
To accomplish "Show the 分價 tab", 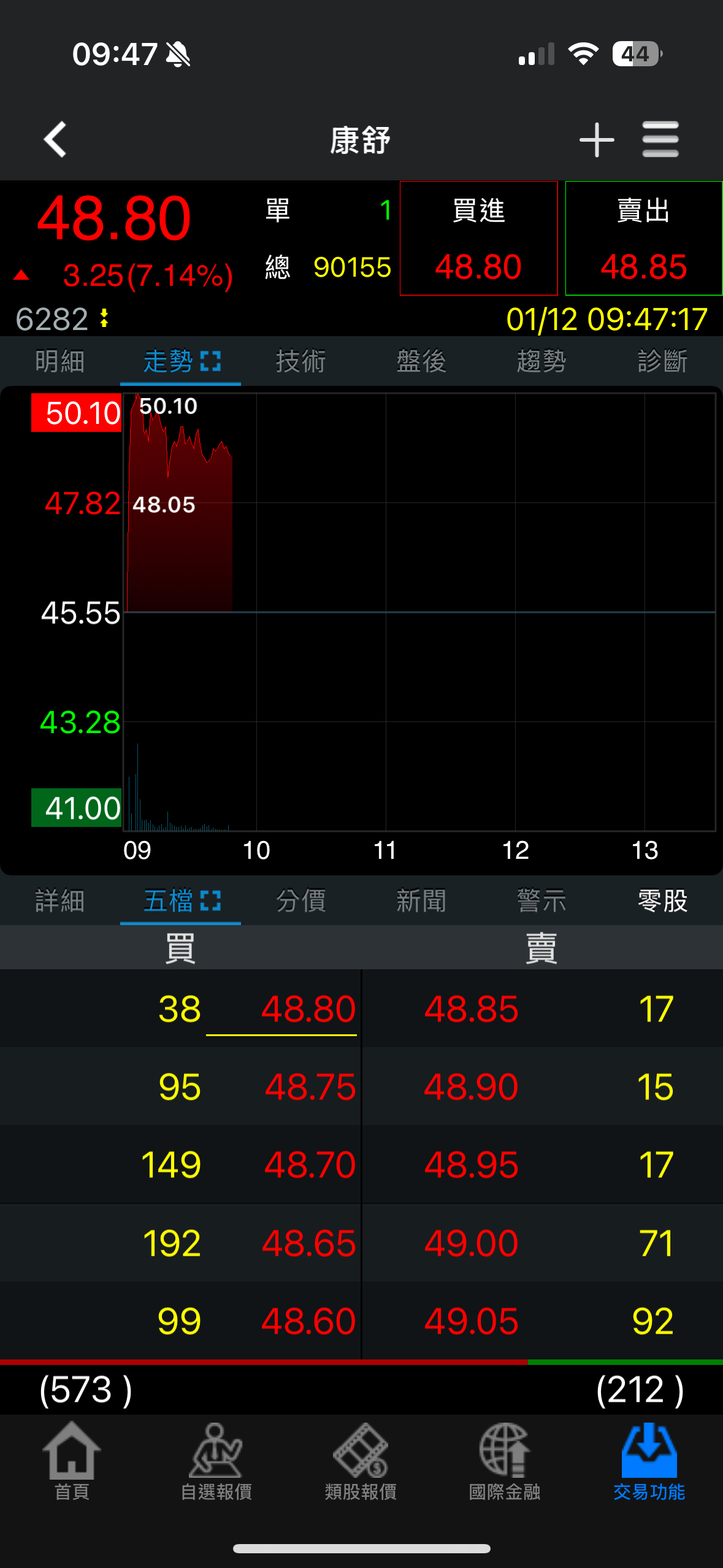I will tap(300, 901).
